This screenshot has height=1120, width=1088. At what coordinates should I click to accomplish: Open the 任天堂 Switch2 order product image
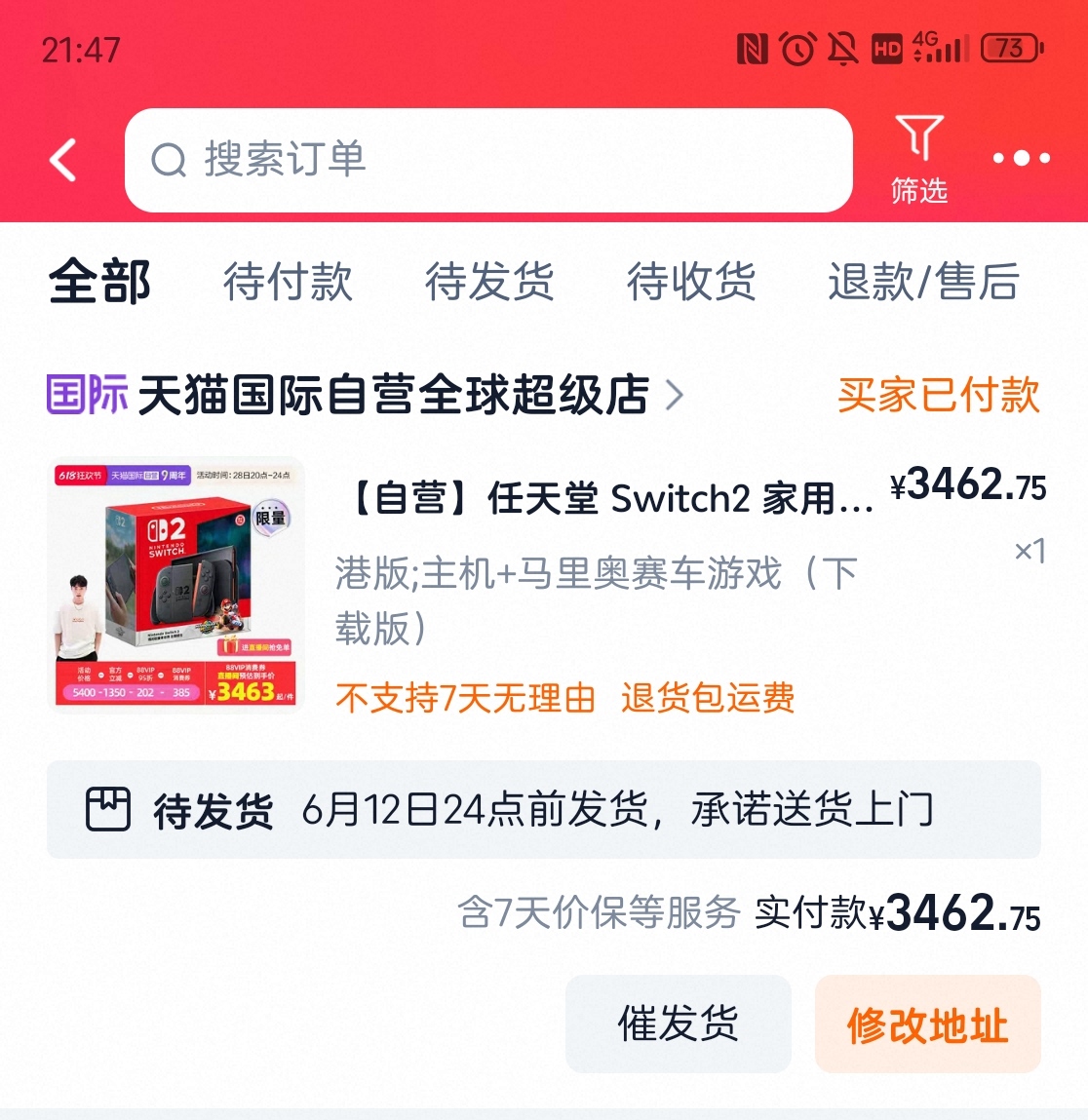point(175,585)
